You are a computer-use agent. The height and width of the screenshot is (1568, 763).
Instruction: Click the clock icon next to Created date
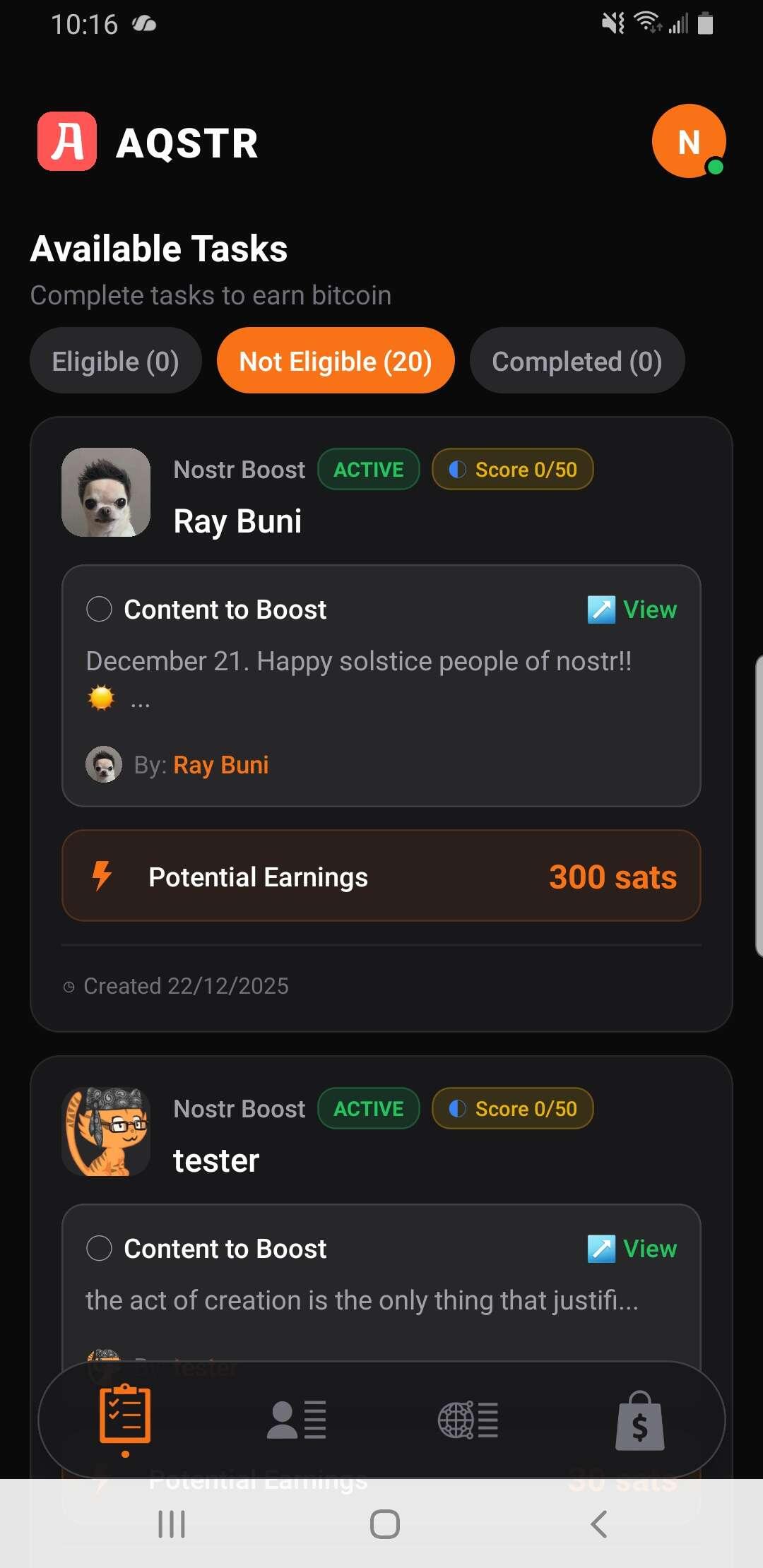69,985
